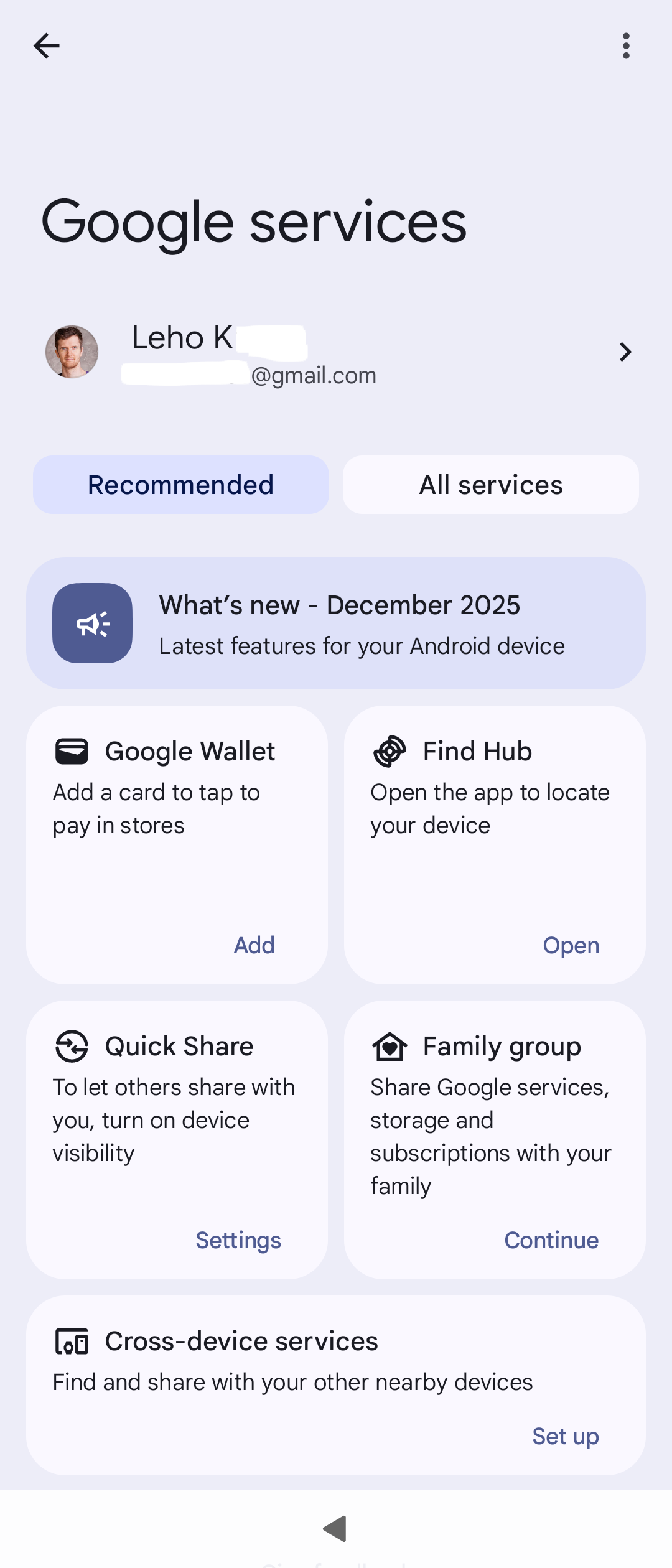Select the Recommended tab
The height and width of the screenshot is (1568, 672).
(181, 485)
